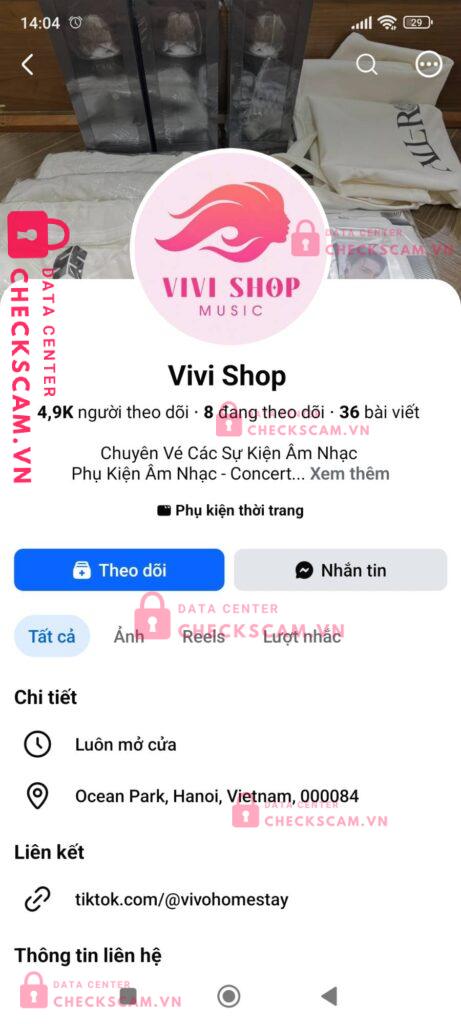
Task: Open the Ocean Park, Hanoi address
Action: [x=217, y=796]
